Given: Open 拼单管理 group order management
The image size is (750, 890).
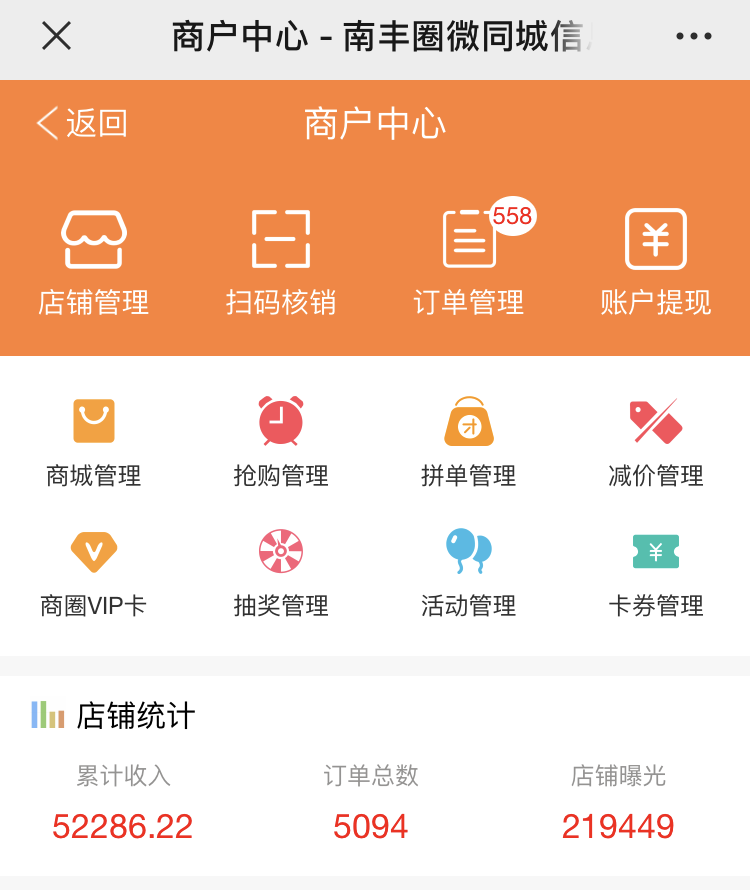Looking at the screenshot, I should 469,441.
